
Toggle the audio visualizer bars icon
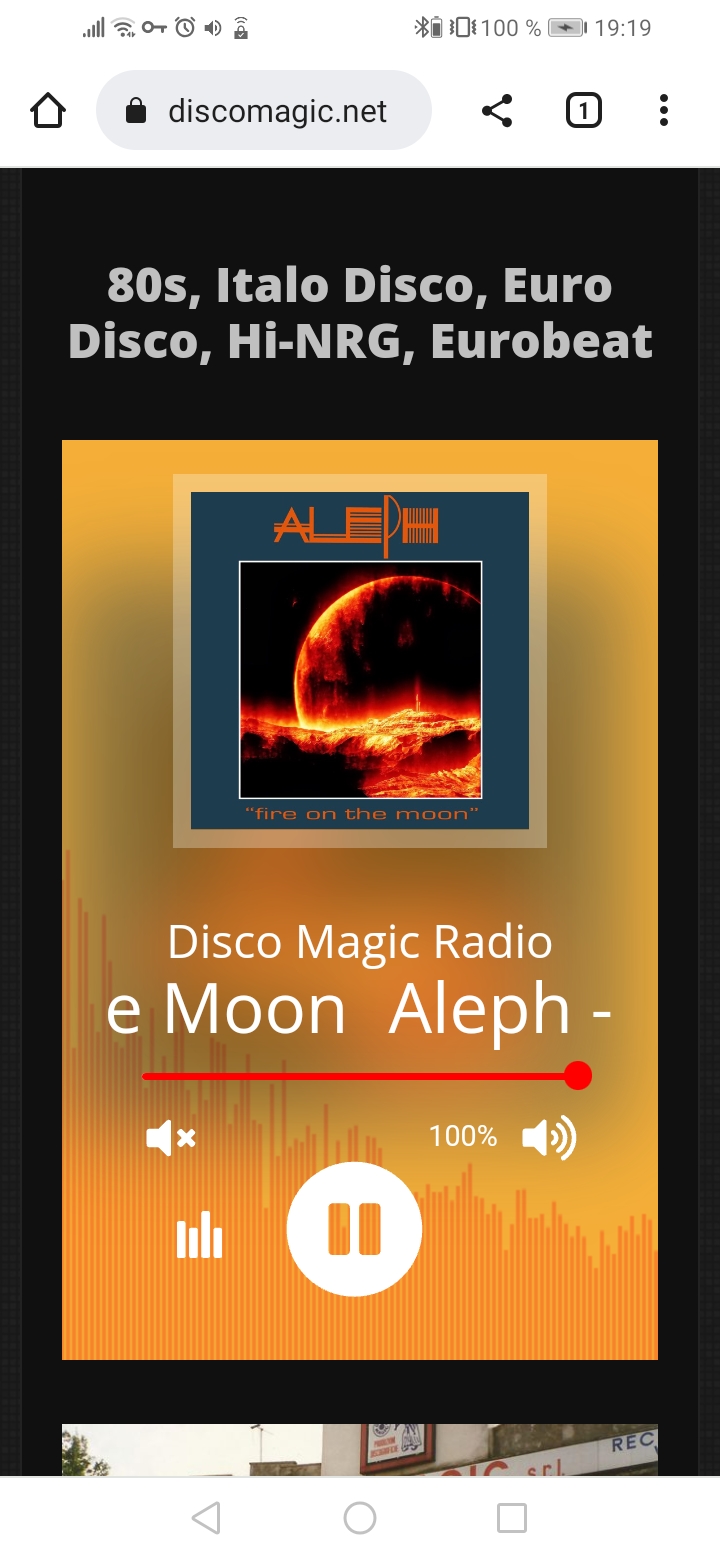[199, 1234]
